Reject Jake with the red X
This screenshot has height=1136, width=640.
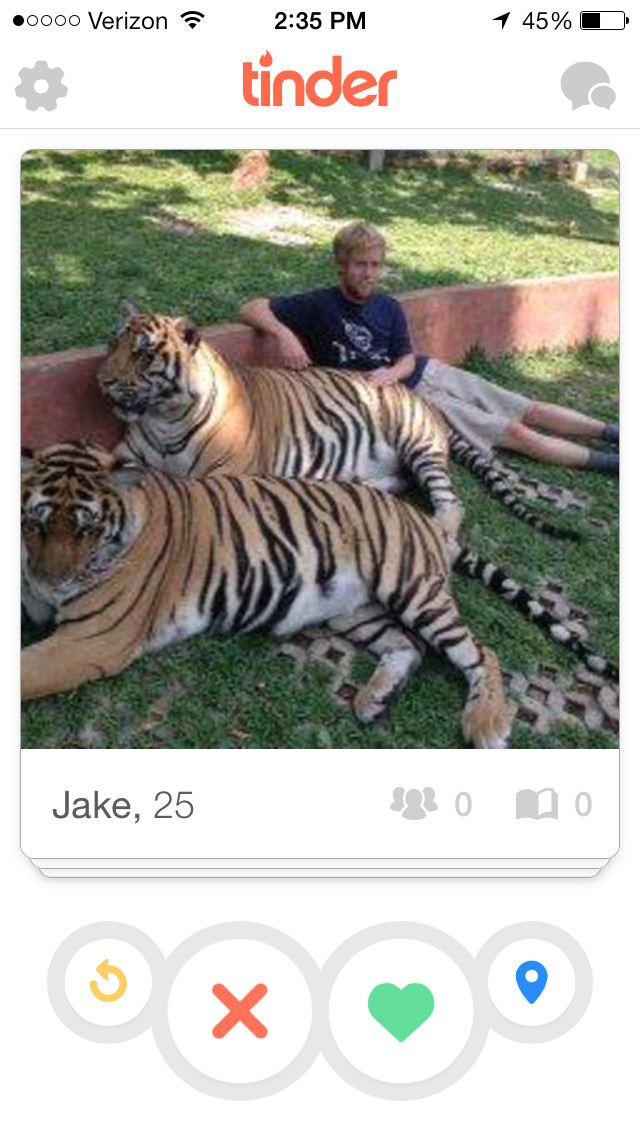pos(240,1010)
